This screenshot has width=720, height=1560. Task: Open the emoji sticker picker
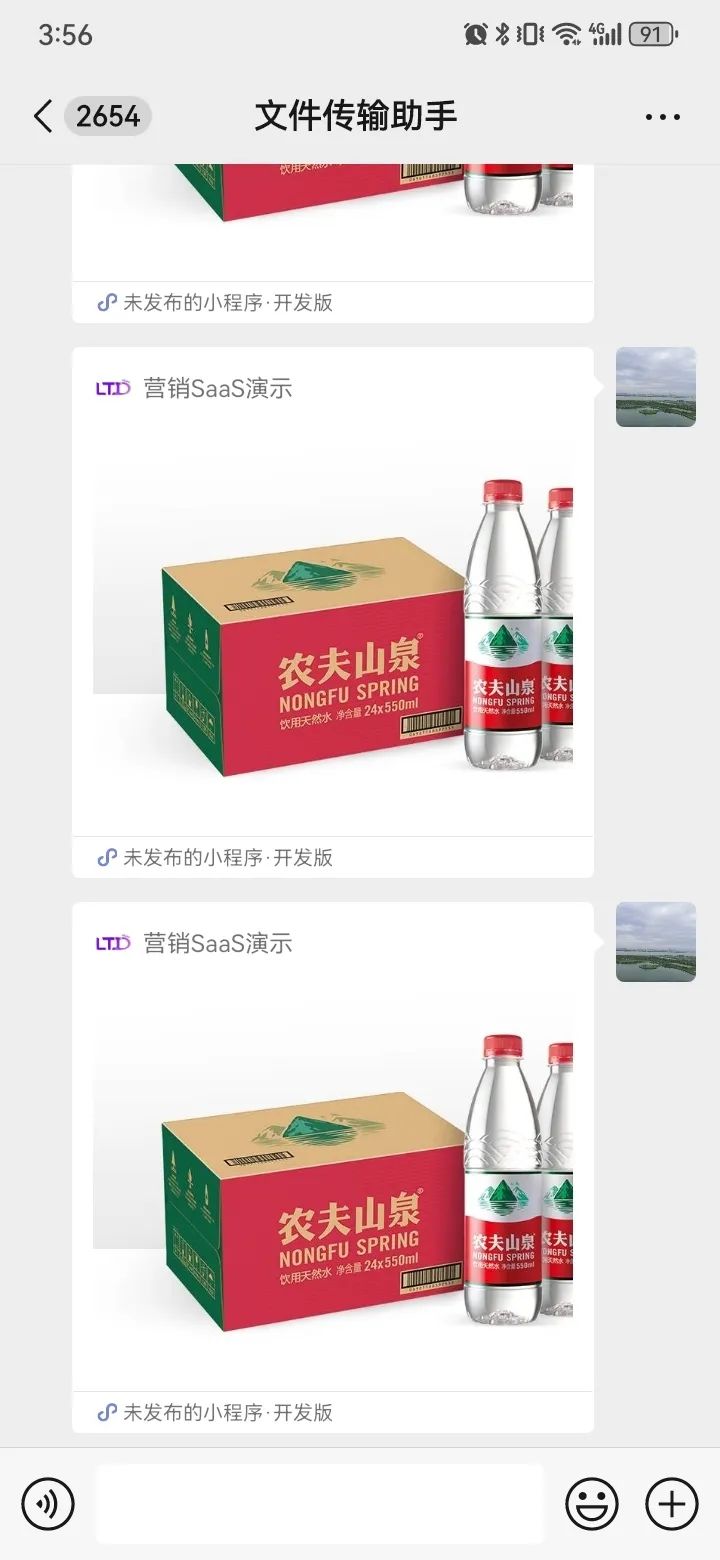592,1503
